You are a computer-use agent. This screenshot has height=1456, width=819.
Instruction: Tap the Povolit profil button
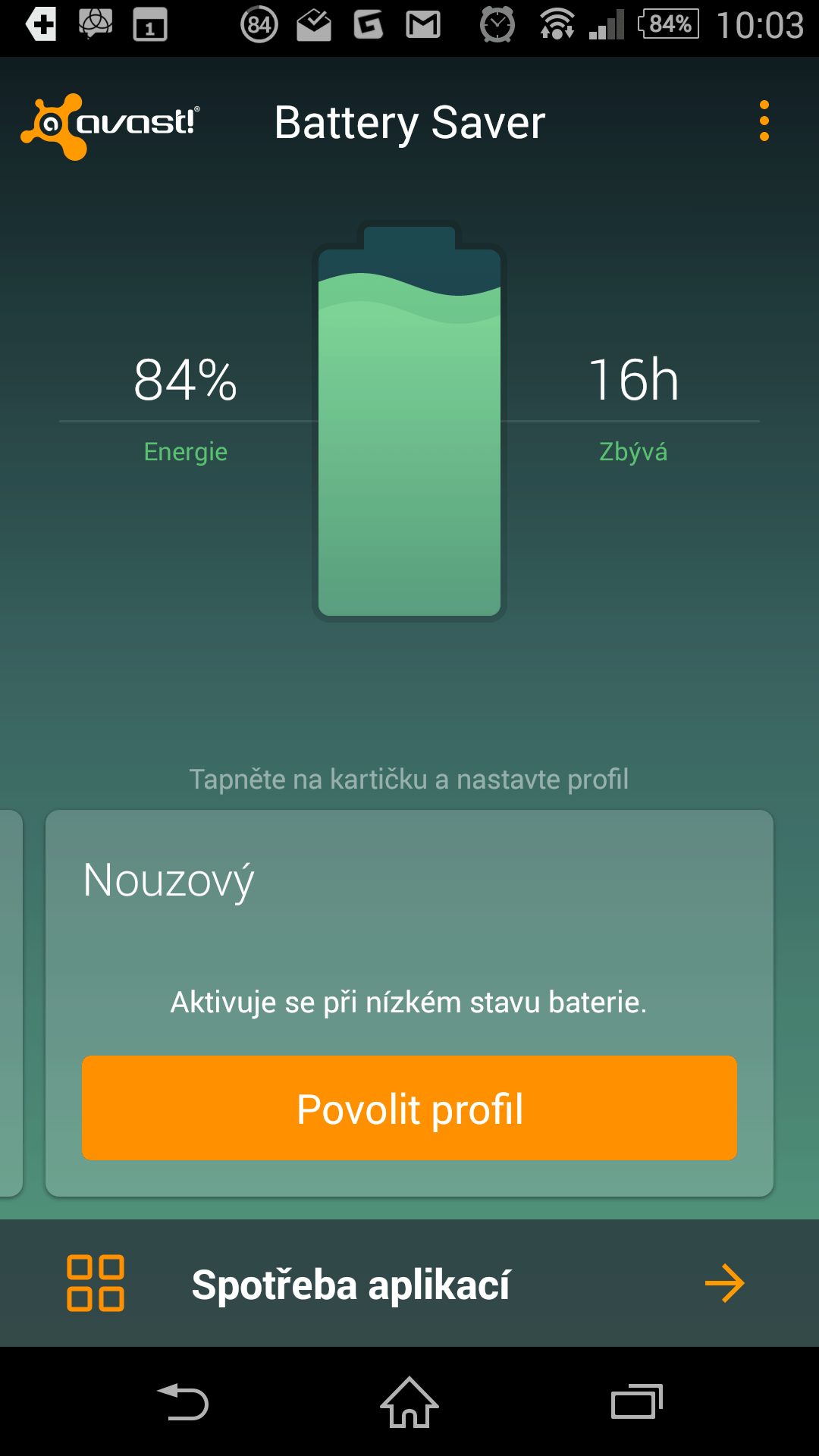tap(409, 1108)
